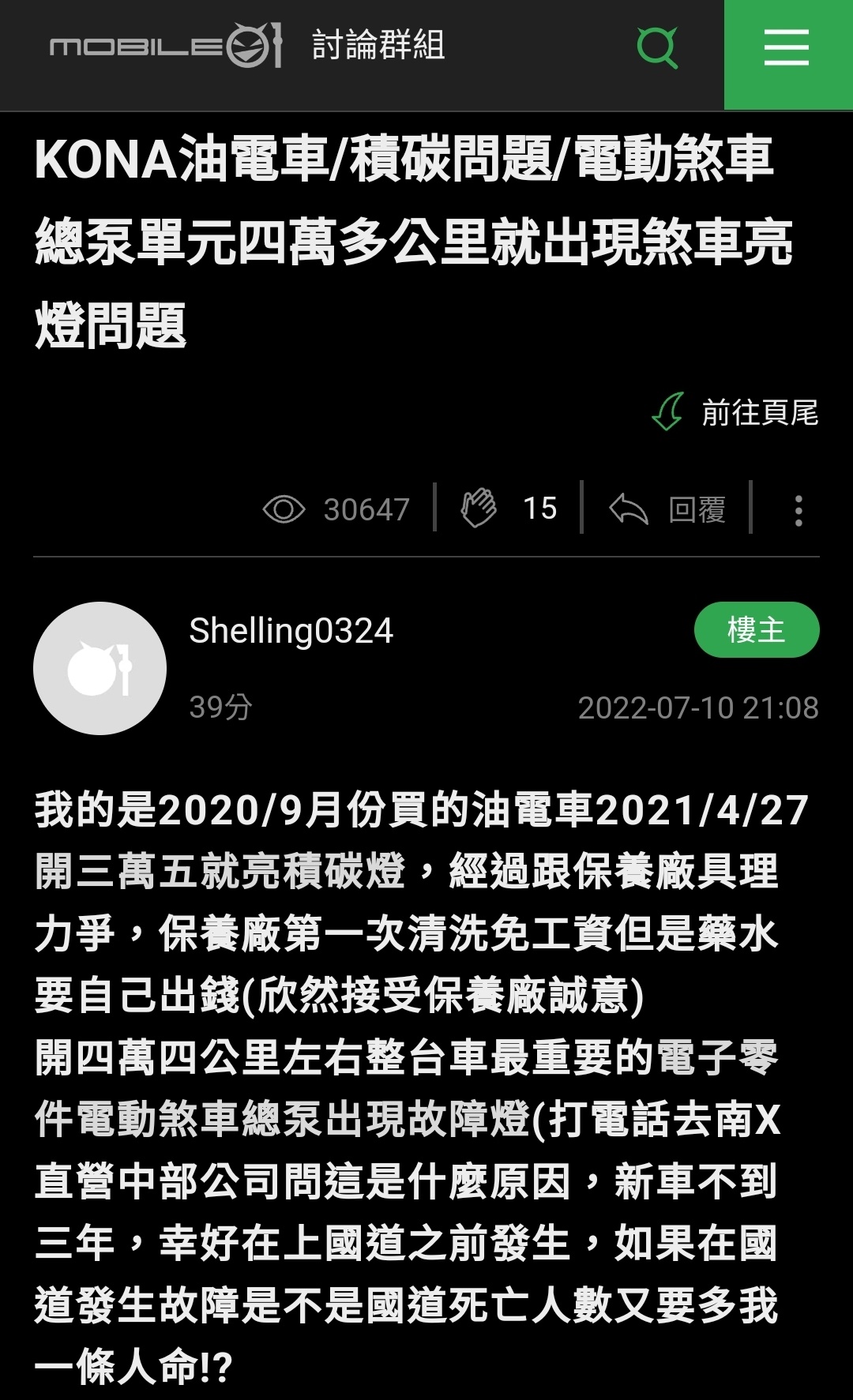Tap the Mobile01 logo to go home
Screen dimensions: 853x1400
[166, 46]
